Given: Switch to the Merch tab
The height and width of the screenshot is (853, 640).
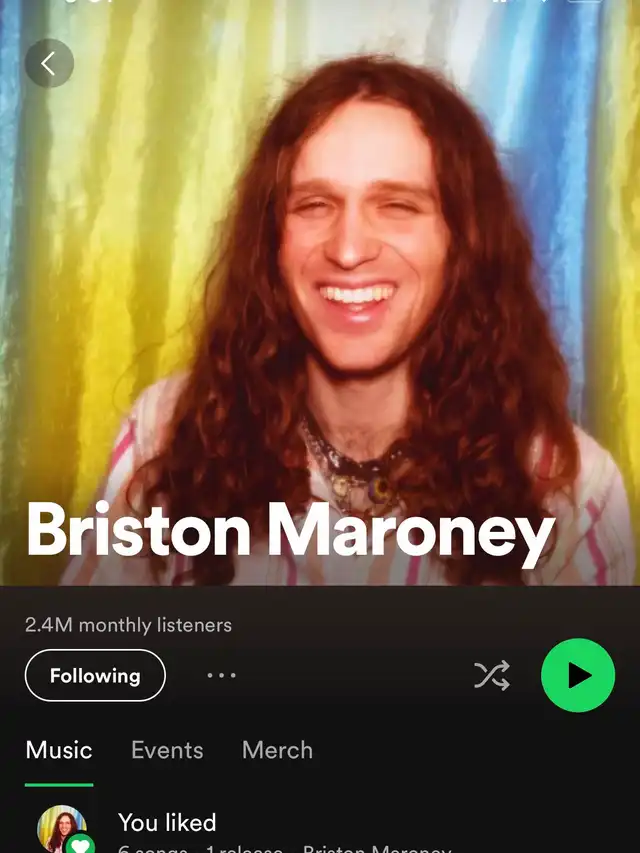Looking at the screenshot, I should (277, 750).
